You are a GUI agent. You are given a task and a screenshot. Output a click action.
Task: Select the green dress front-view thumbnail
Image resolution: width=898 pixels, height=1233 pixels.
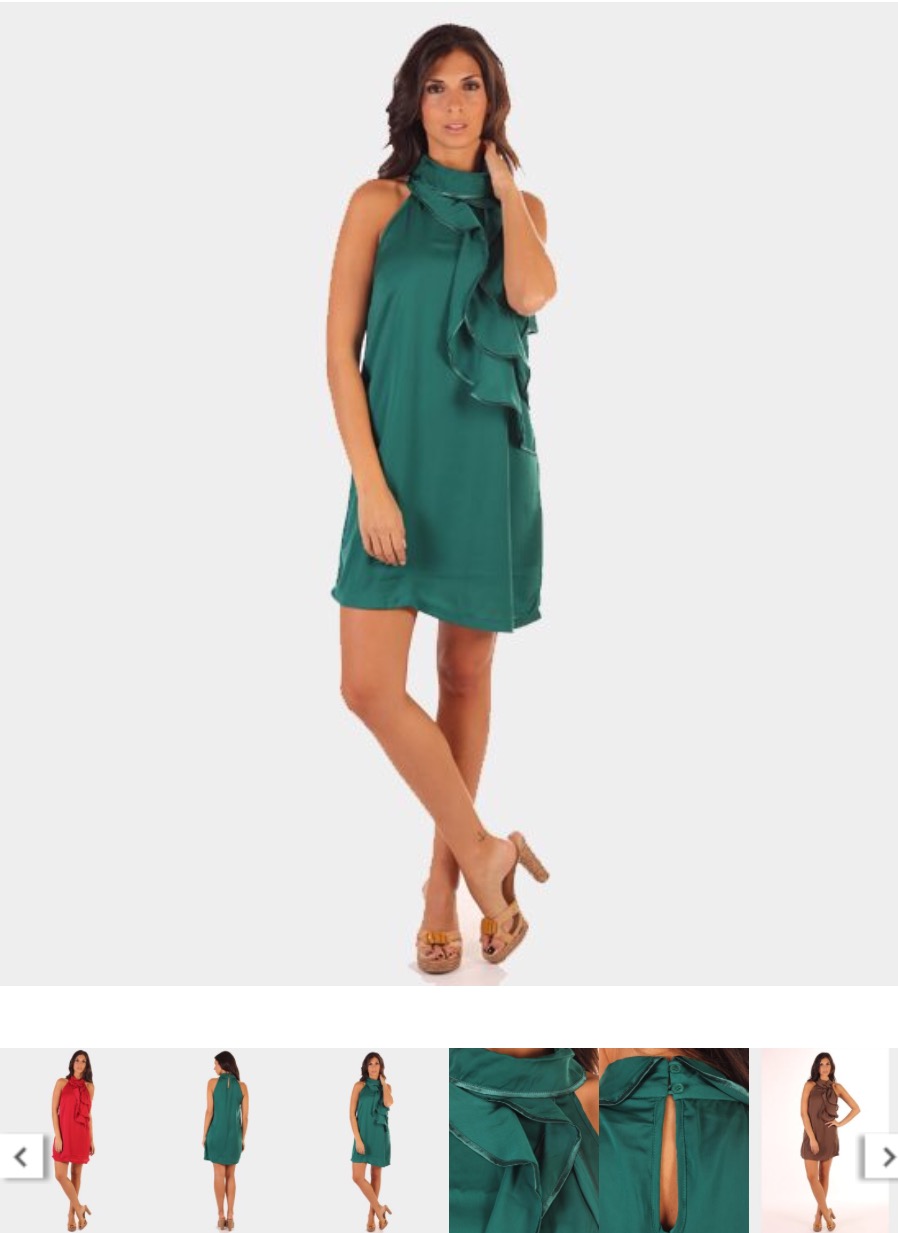coord(373,1140)
